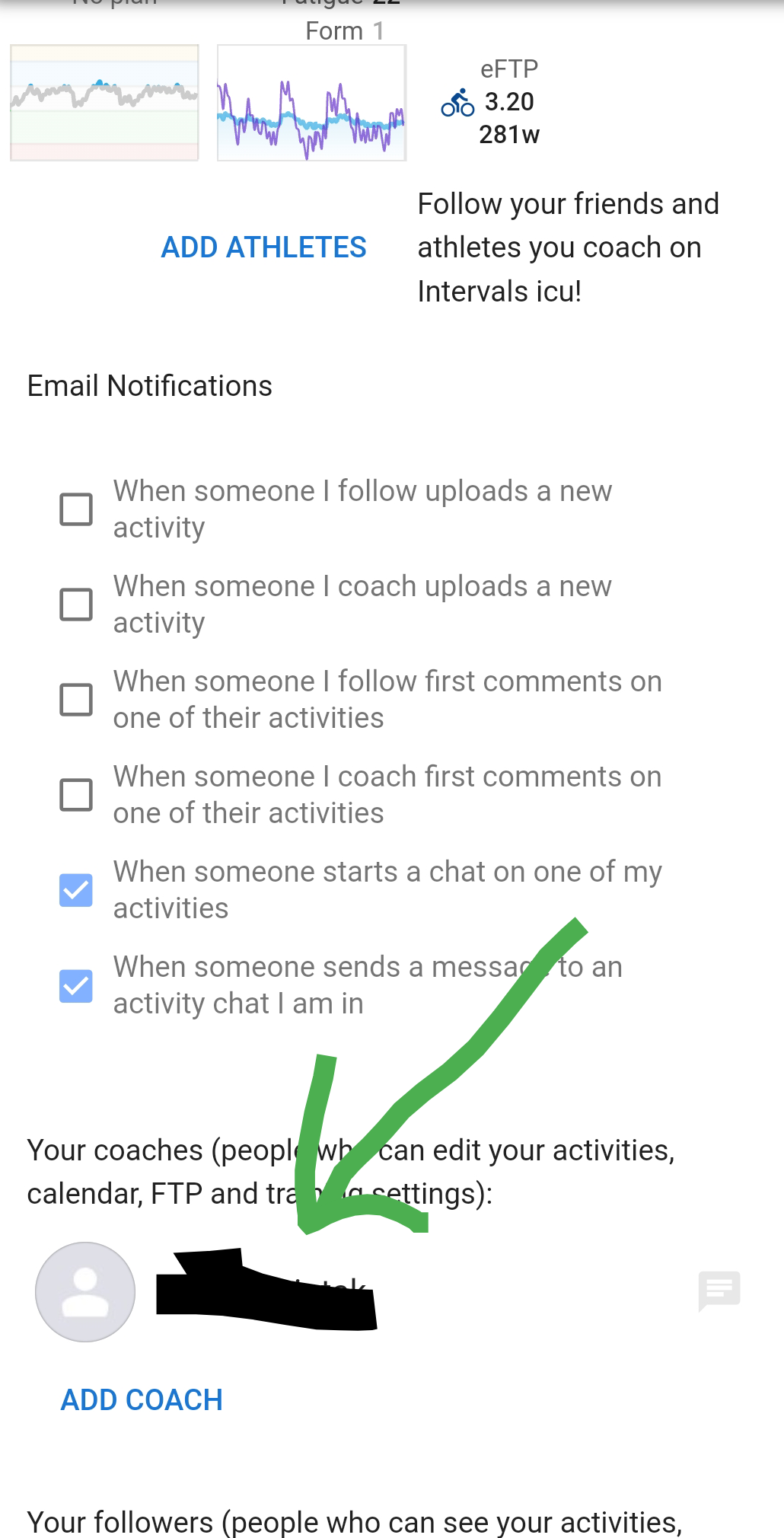
Task: Uncheck chat started on my activities notification
Action: pyautogui.click(x=76, y=890)
